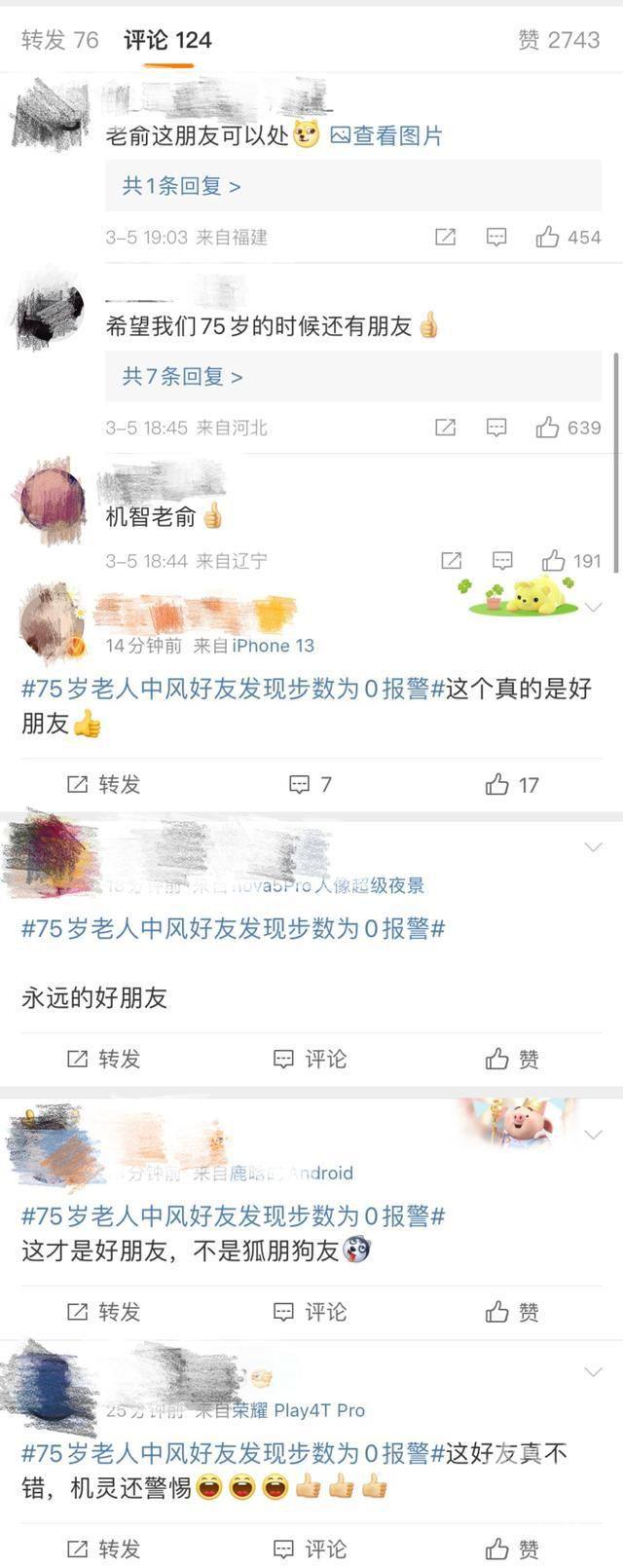Viewport: 623px width, 1568px height.
Task: Expand 共7条回复 replies
Action: tap(182, 376)
